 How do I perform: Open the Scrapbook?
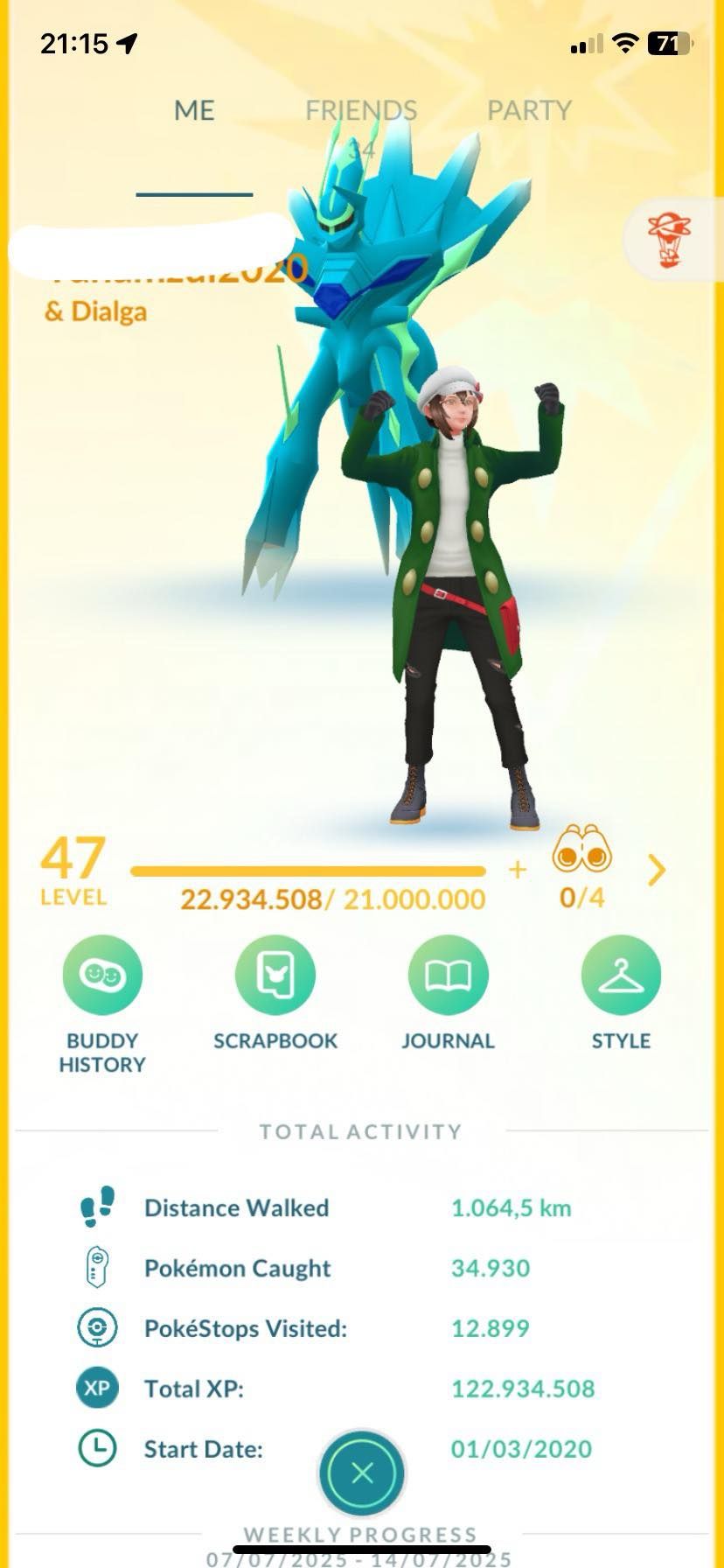point(275,993)
